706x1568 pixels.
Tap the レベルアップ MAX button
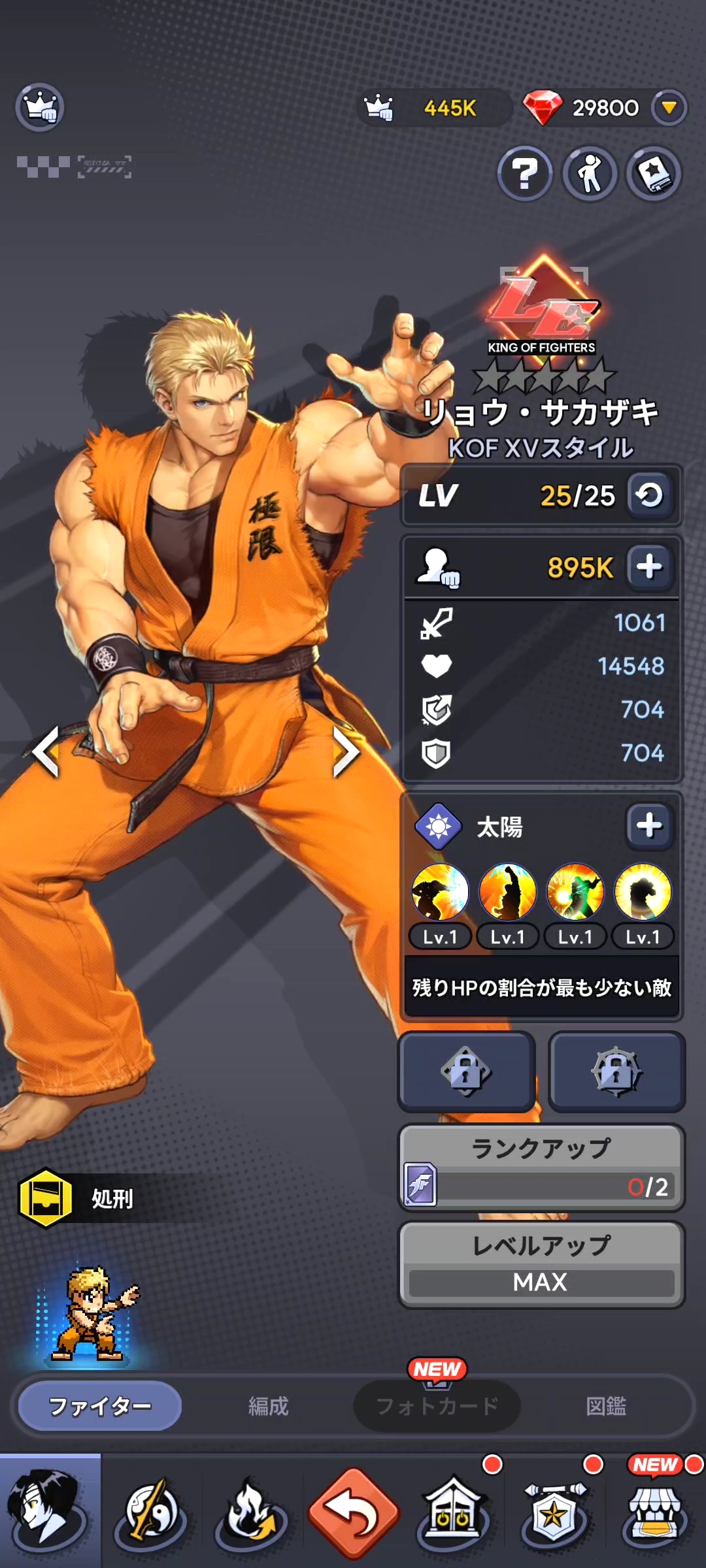541,1264
